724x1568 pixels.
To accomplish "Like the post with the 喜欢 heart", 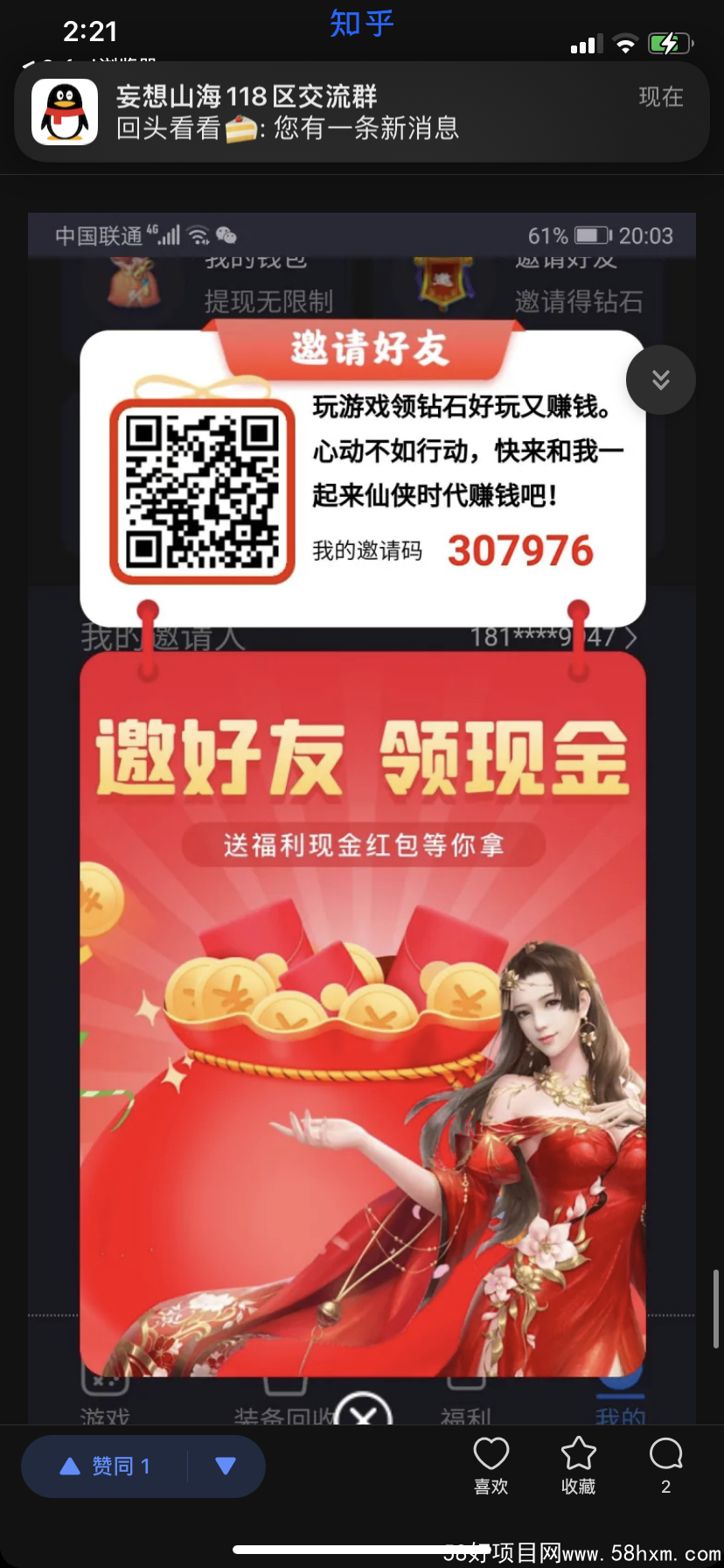I will click(491, 1464).
